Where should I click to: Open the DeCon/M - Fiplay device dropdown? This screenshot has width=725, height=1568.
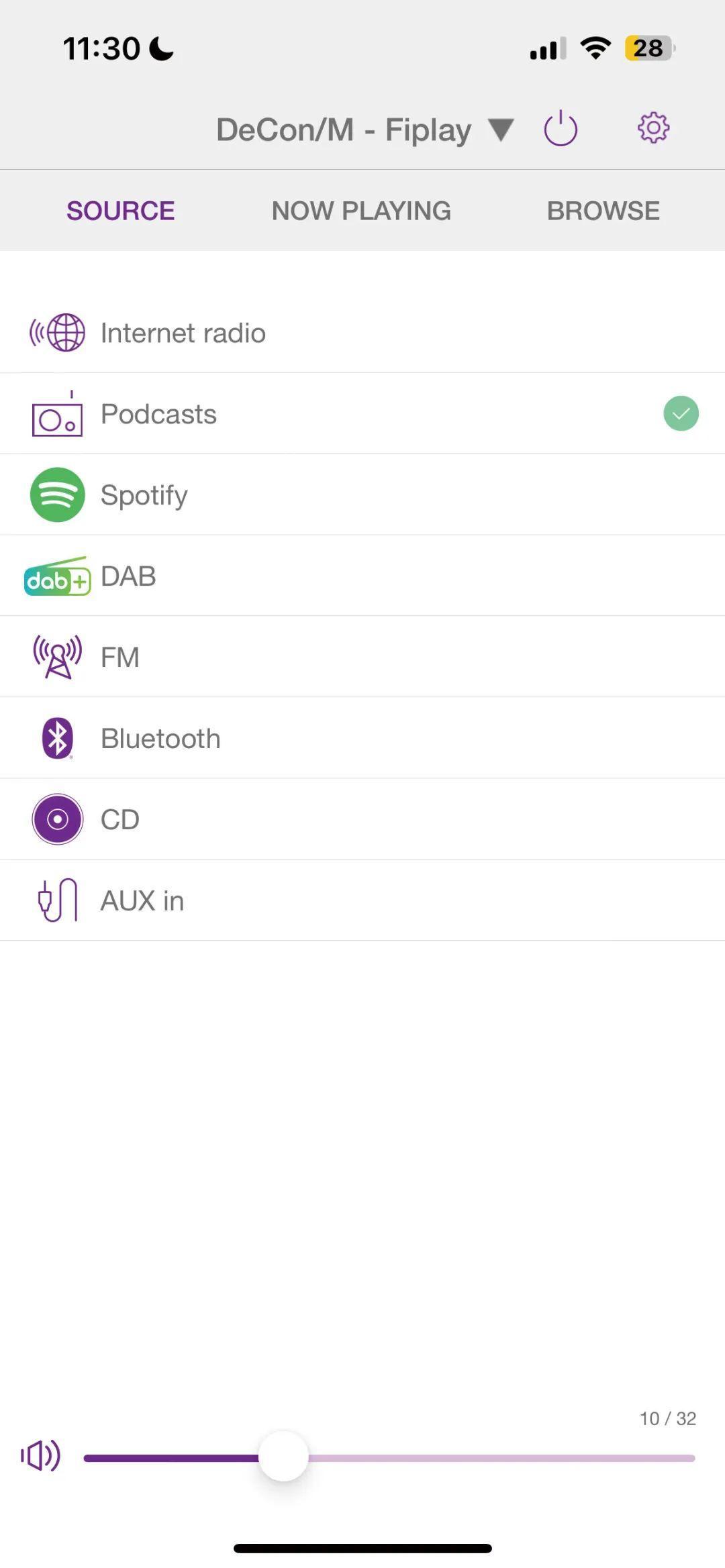(x=365, y=129)
